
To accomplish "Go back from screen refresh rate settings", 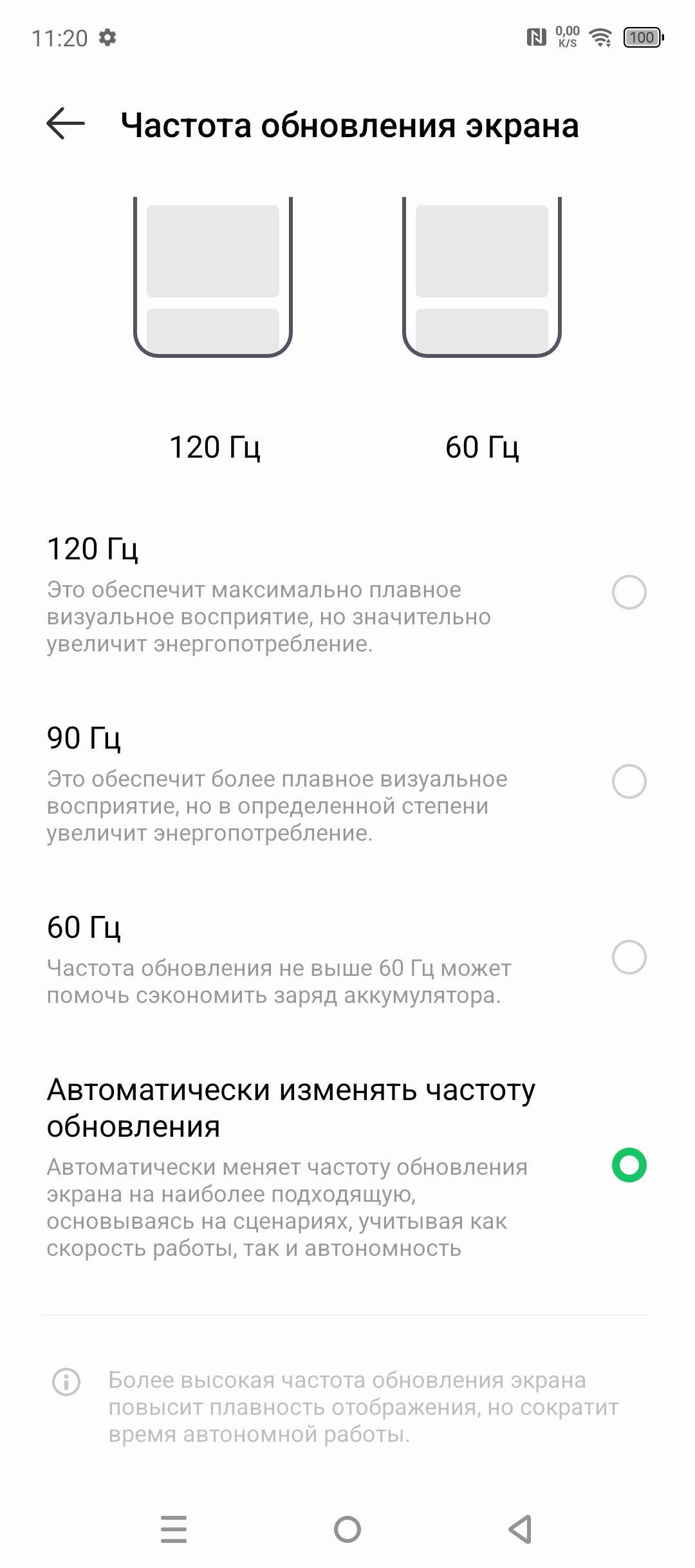I will pyautogui.click(x=66, y=124).
